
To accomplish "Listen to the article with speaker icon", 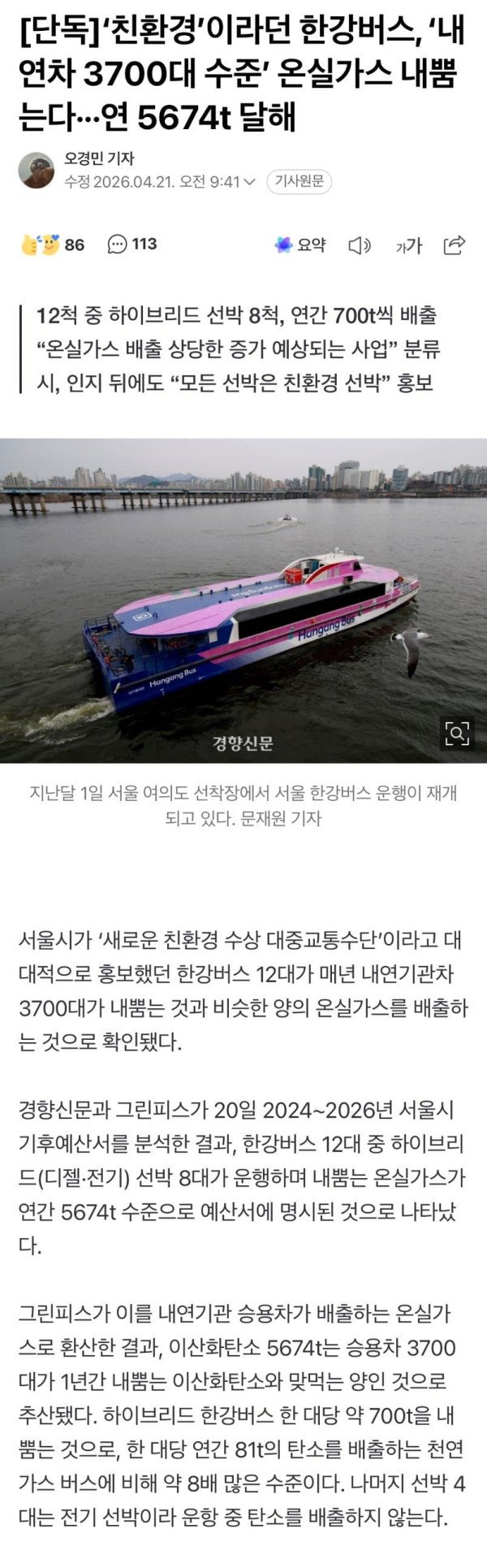I will tap(360, 245).
